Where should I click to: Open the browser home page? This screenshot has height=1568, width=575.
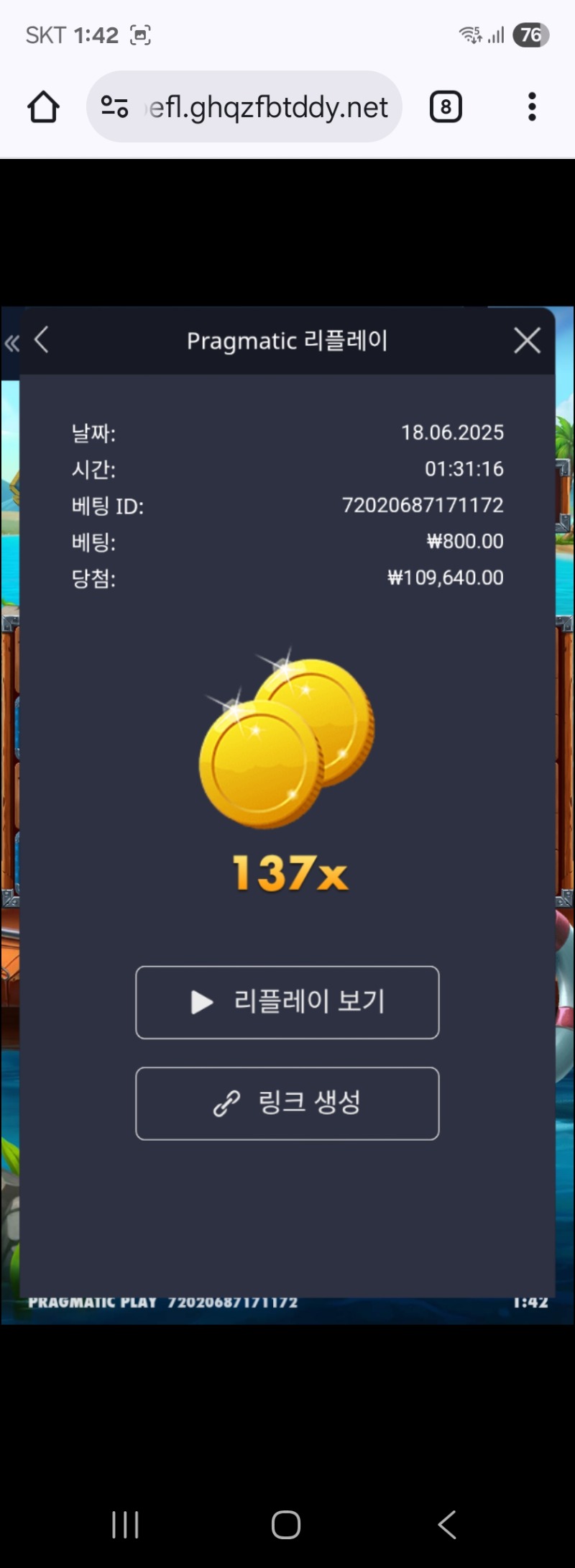pos(43,107)
